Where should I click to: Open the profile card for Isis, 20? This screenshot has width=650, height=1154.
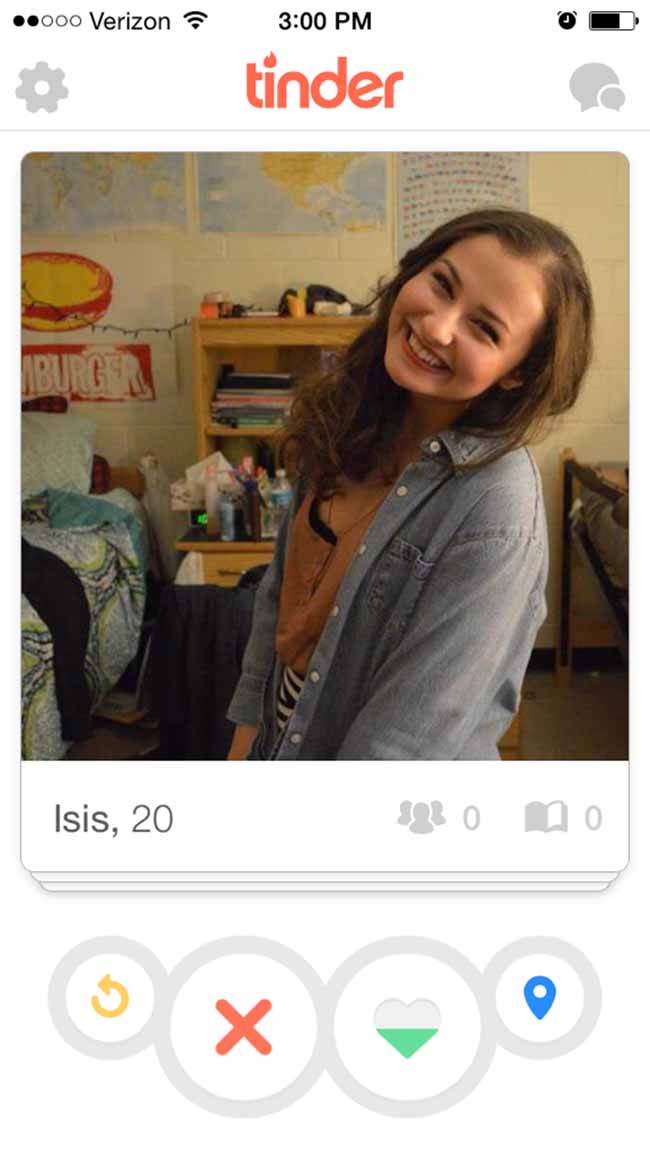point(325,511)
